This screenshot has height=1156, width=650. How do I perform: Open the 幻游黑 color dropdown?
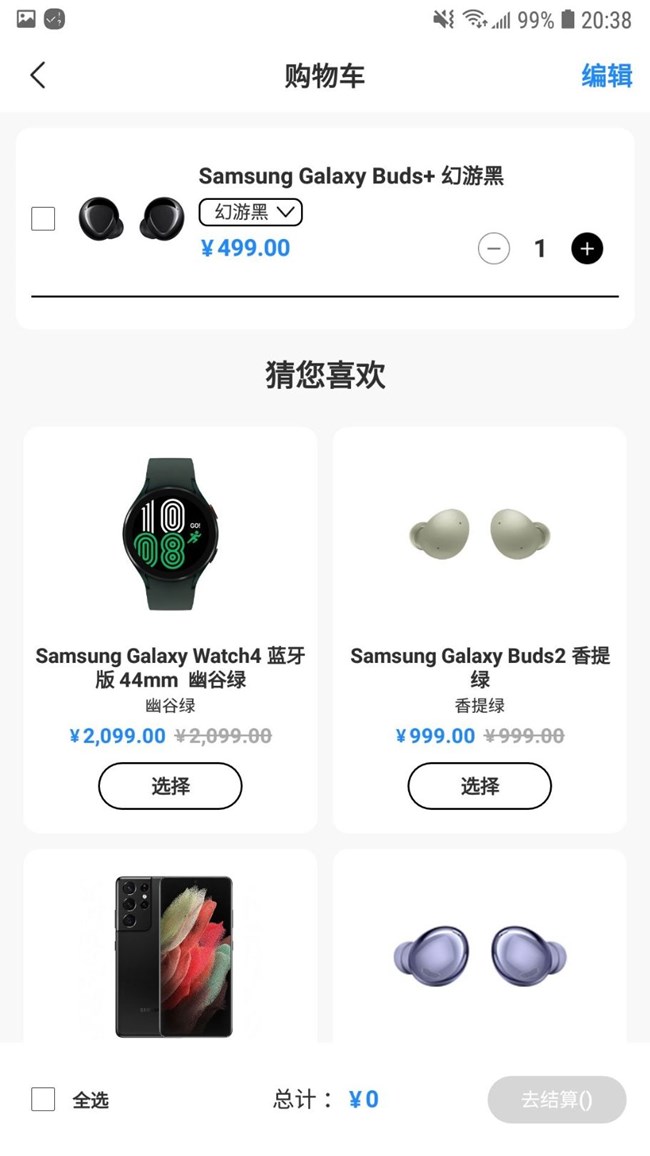pos(251,212)
